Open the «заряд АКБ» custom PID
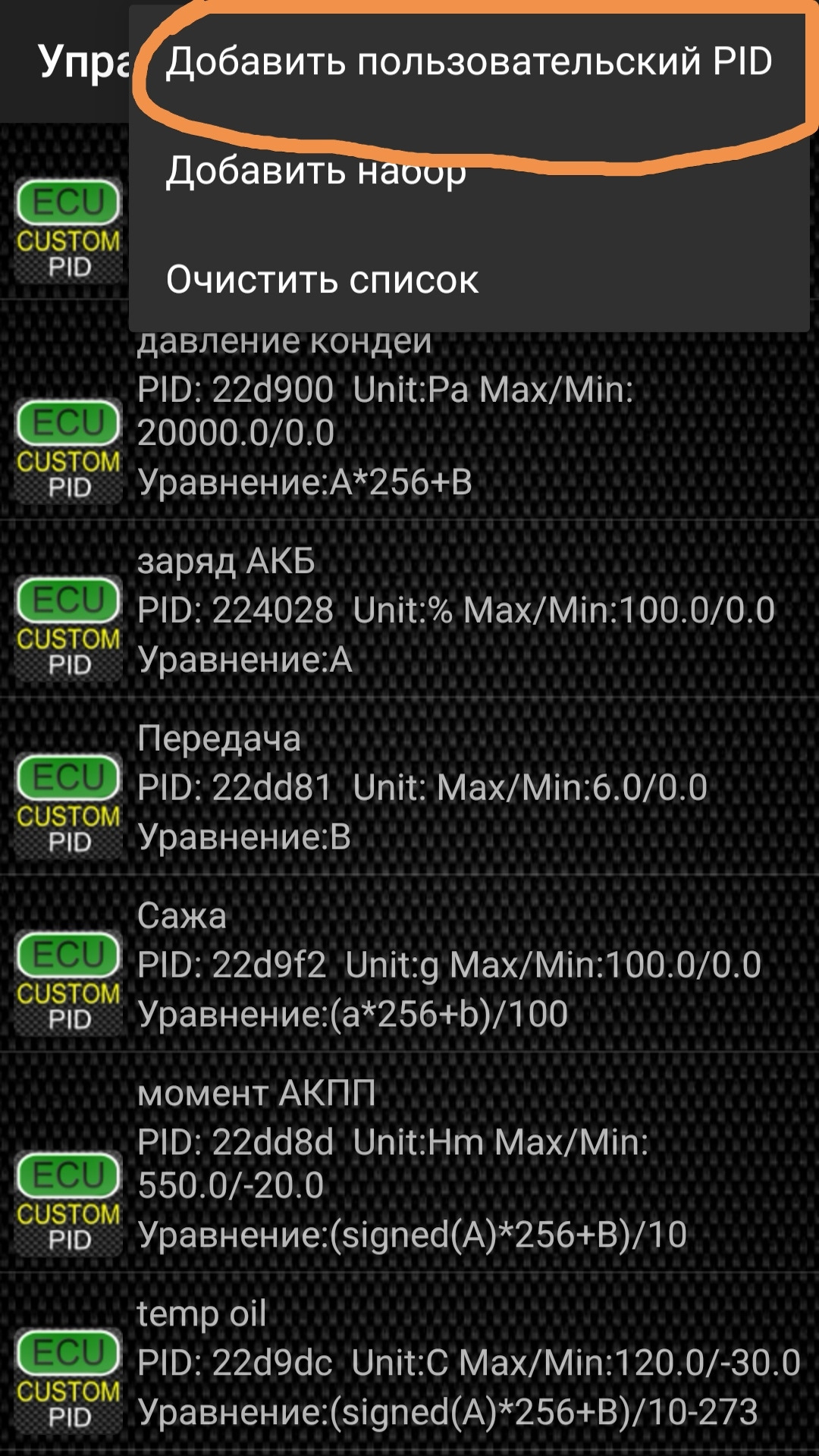Image resolution: width=819 pixels, height=1456 pixels. pyautogui.click(x=409, y=610)
